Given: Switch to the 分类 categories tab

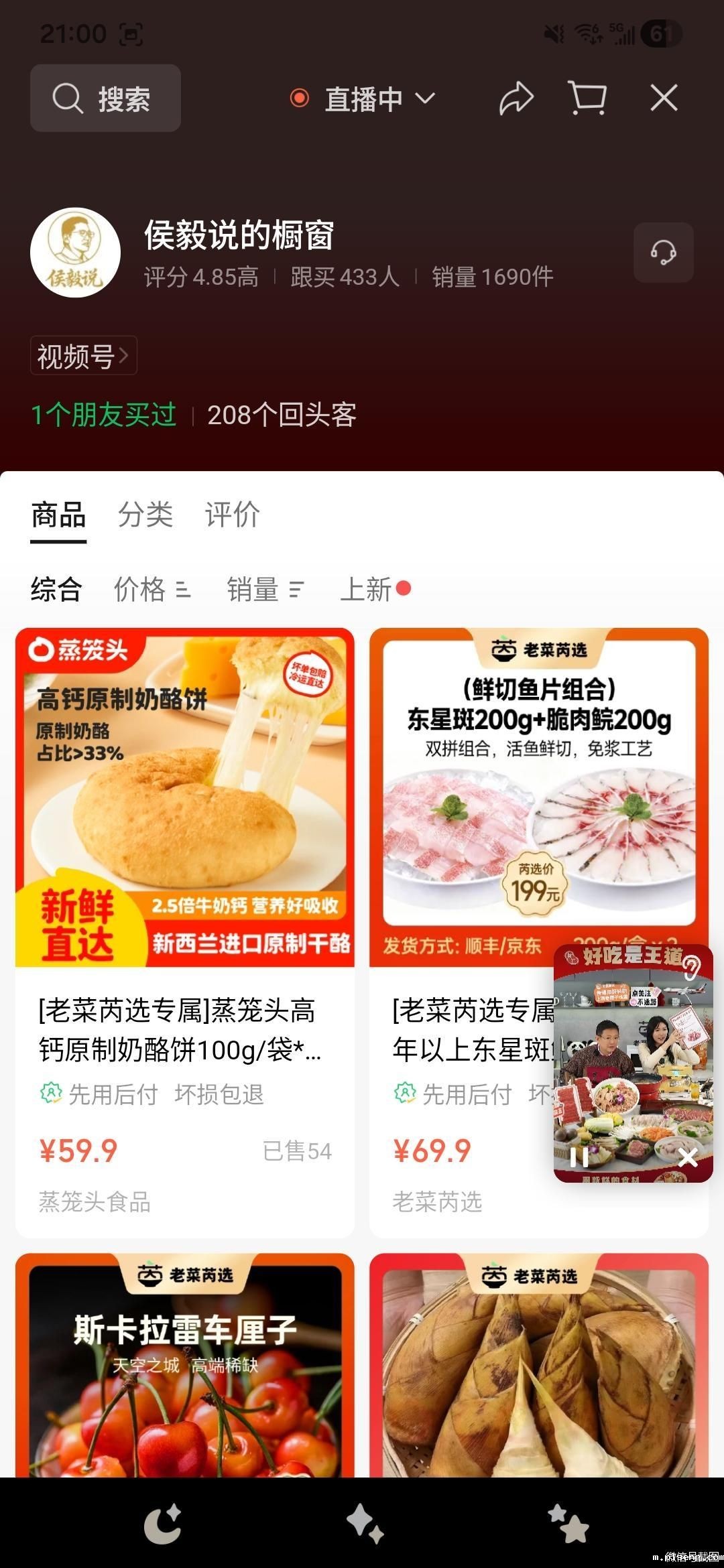Looking at the screenshot, I should click(x=145, y=513).
